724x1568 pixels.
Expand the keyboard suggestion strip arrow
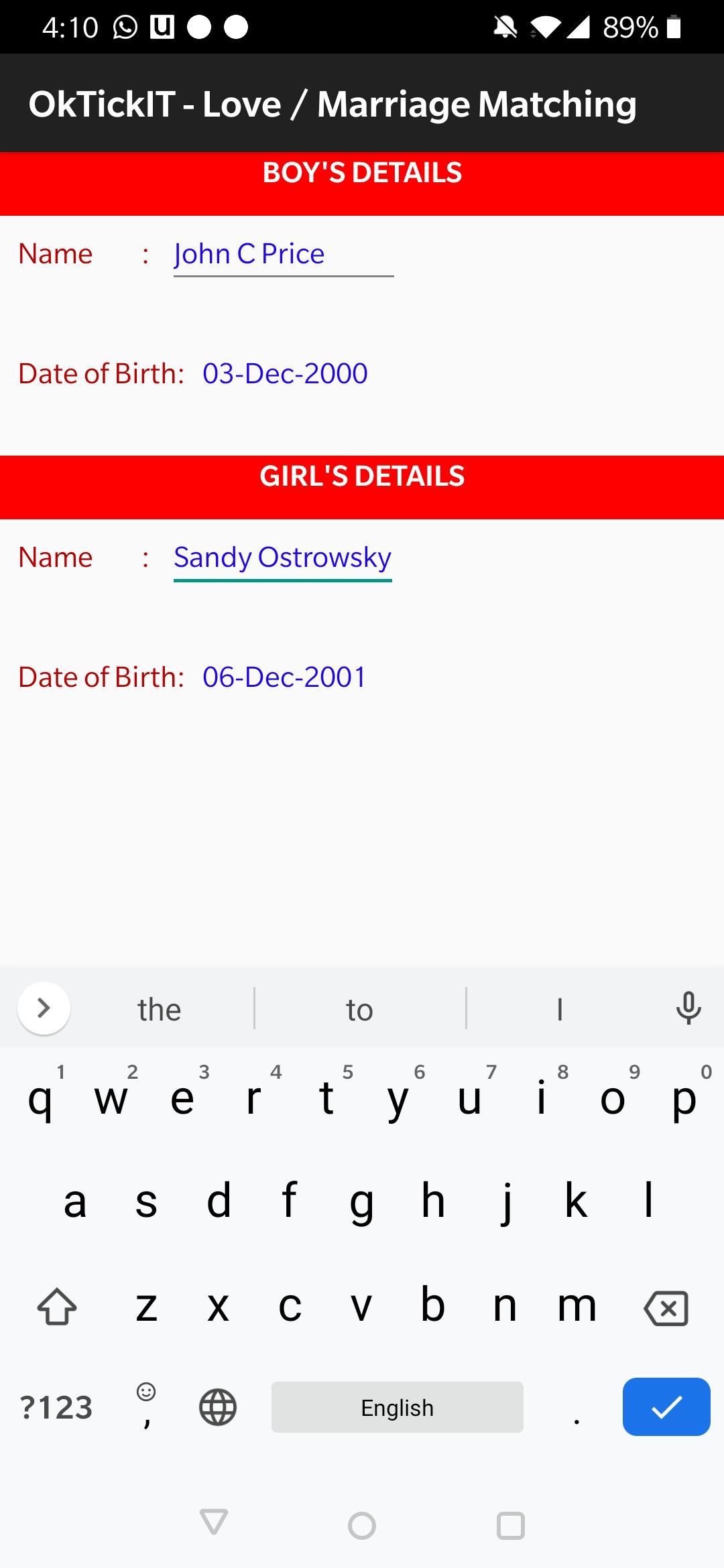44,1008
